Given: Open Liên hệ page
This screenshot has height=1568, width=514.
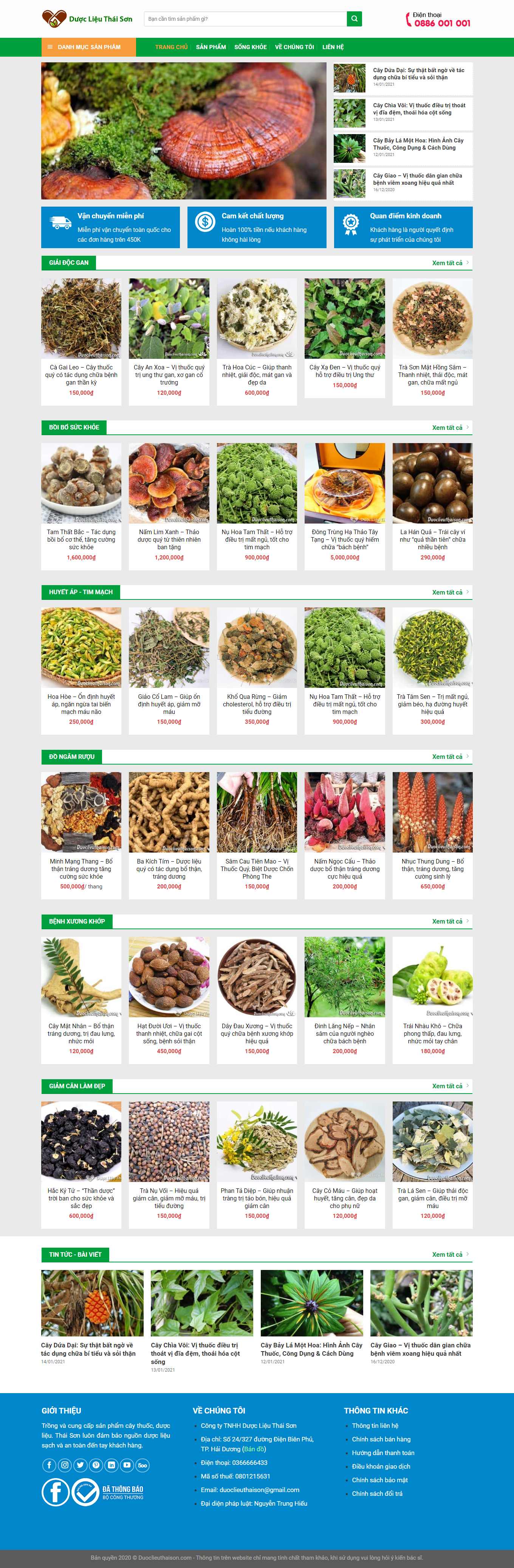Looking at the screenshot, I should [x=333, y=47].
